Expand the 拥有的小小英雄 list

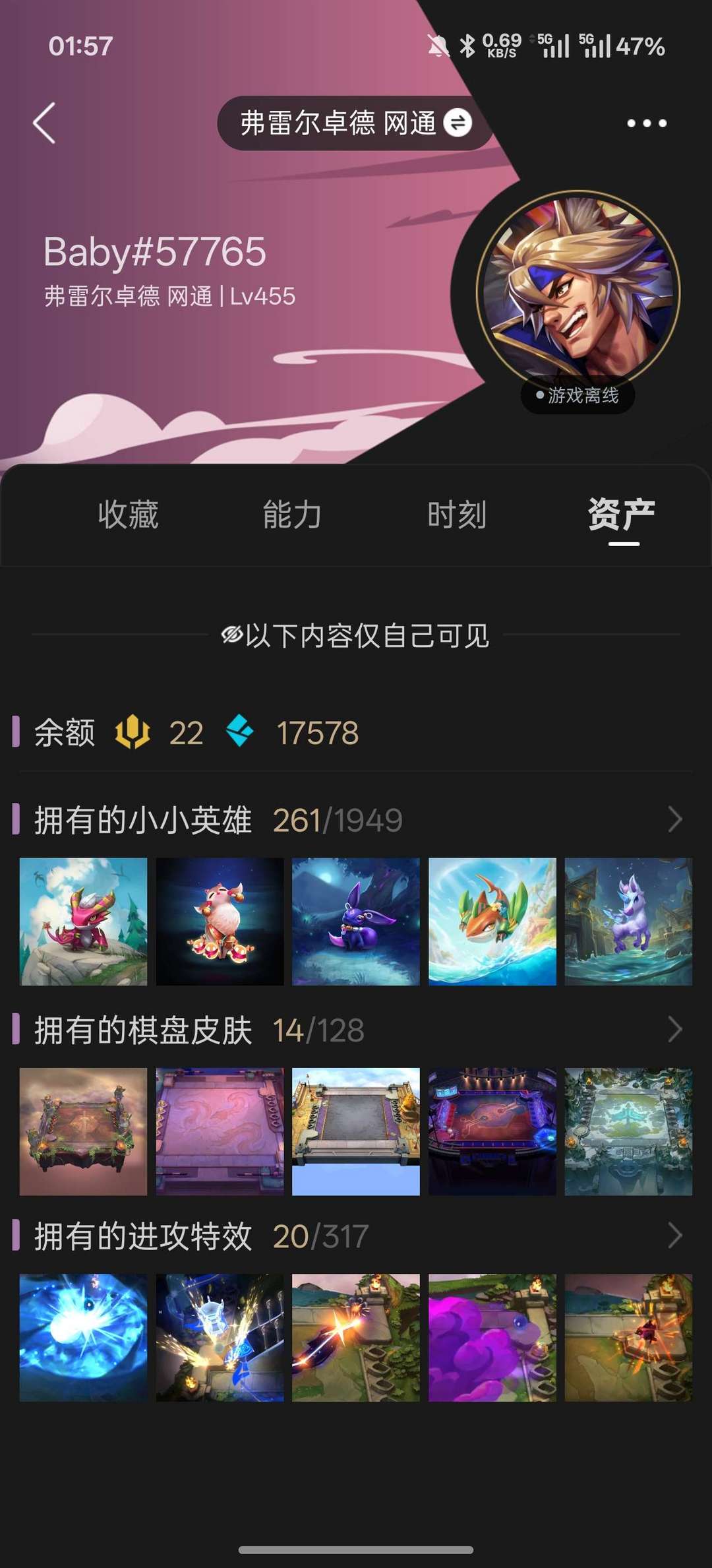(674, 820)
